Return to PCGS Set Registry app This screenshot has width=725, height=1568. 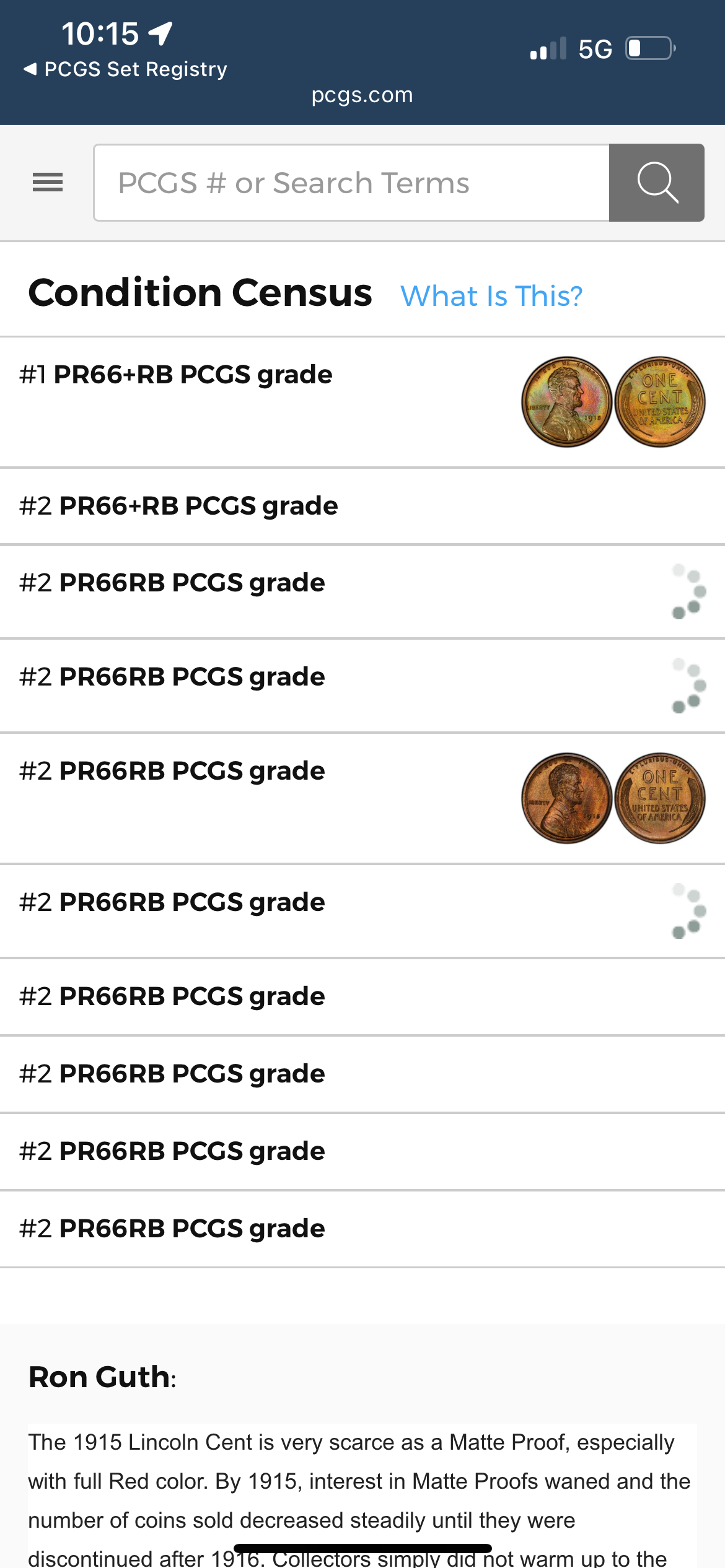126,69
